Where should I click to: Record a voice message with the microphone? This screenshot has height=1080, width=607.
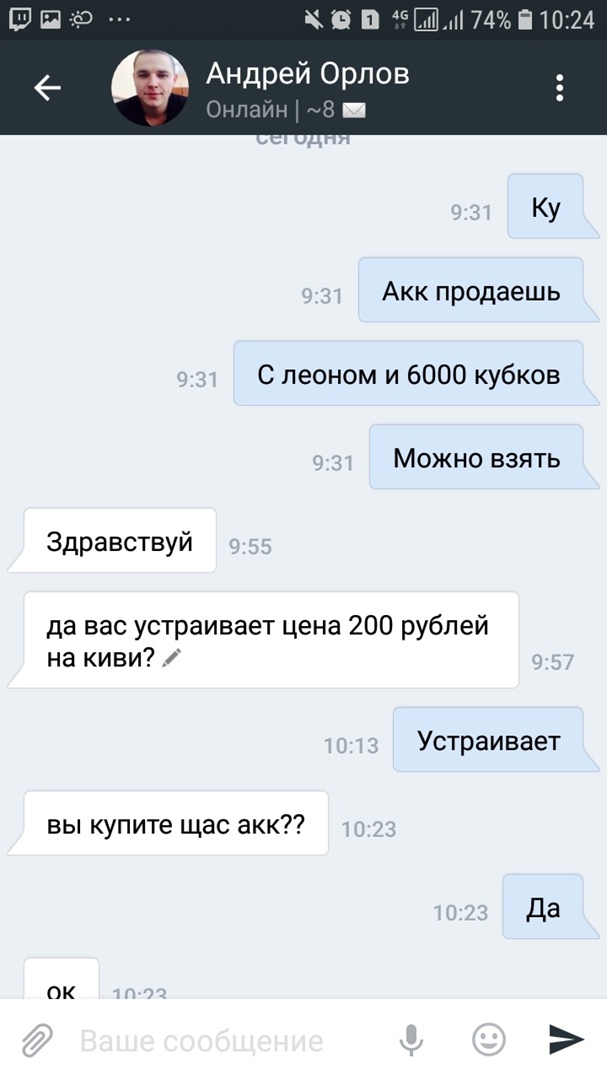411,1040
